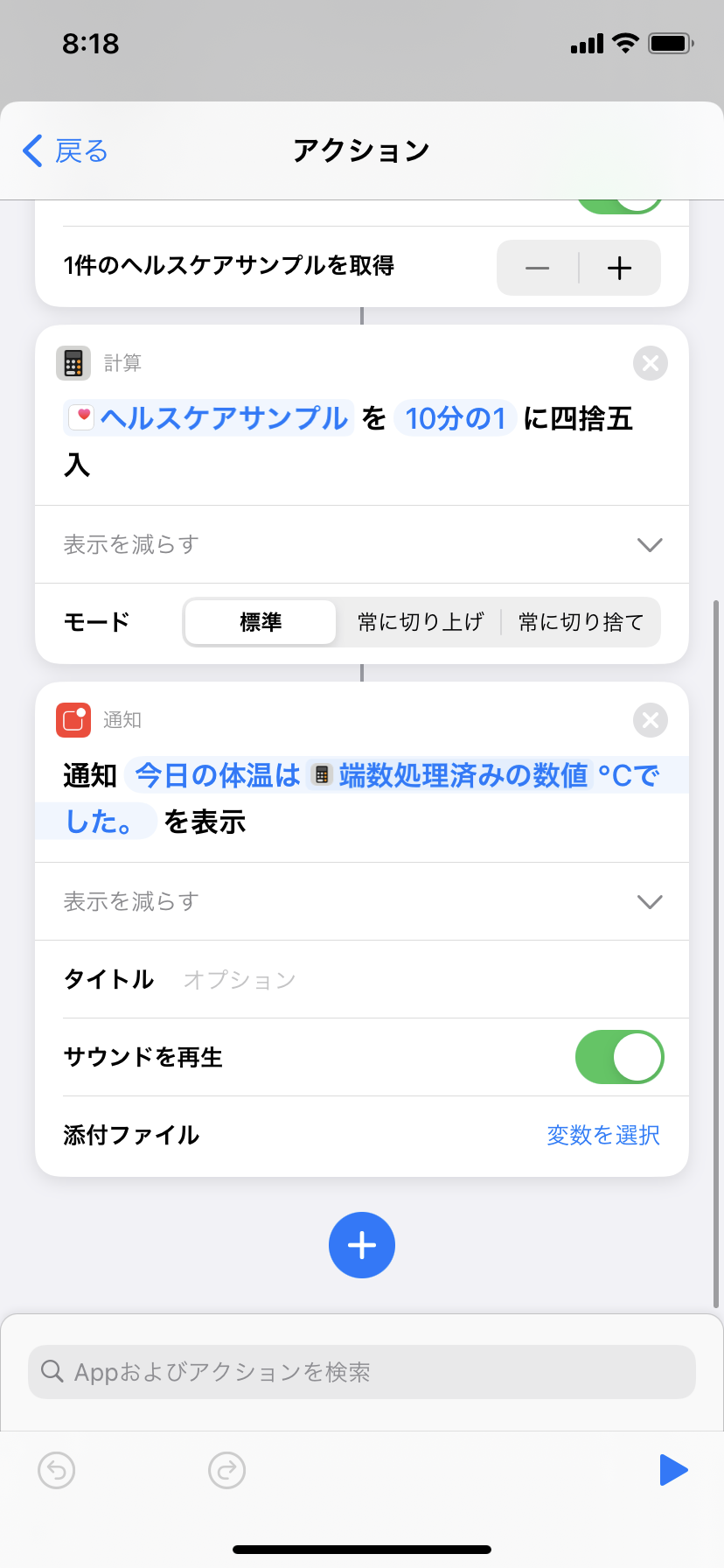Remove the 通知 action
The image size is (724, 1568).
tap(650, 720)
